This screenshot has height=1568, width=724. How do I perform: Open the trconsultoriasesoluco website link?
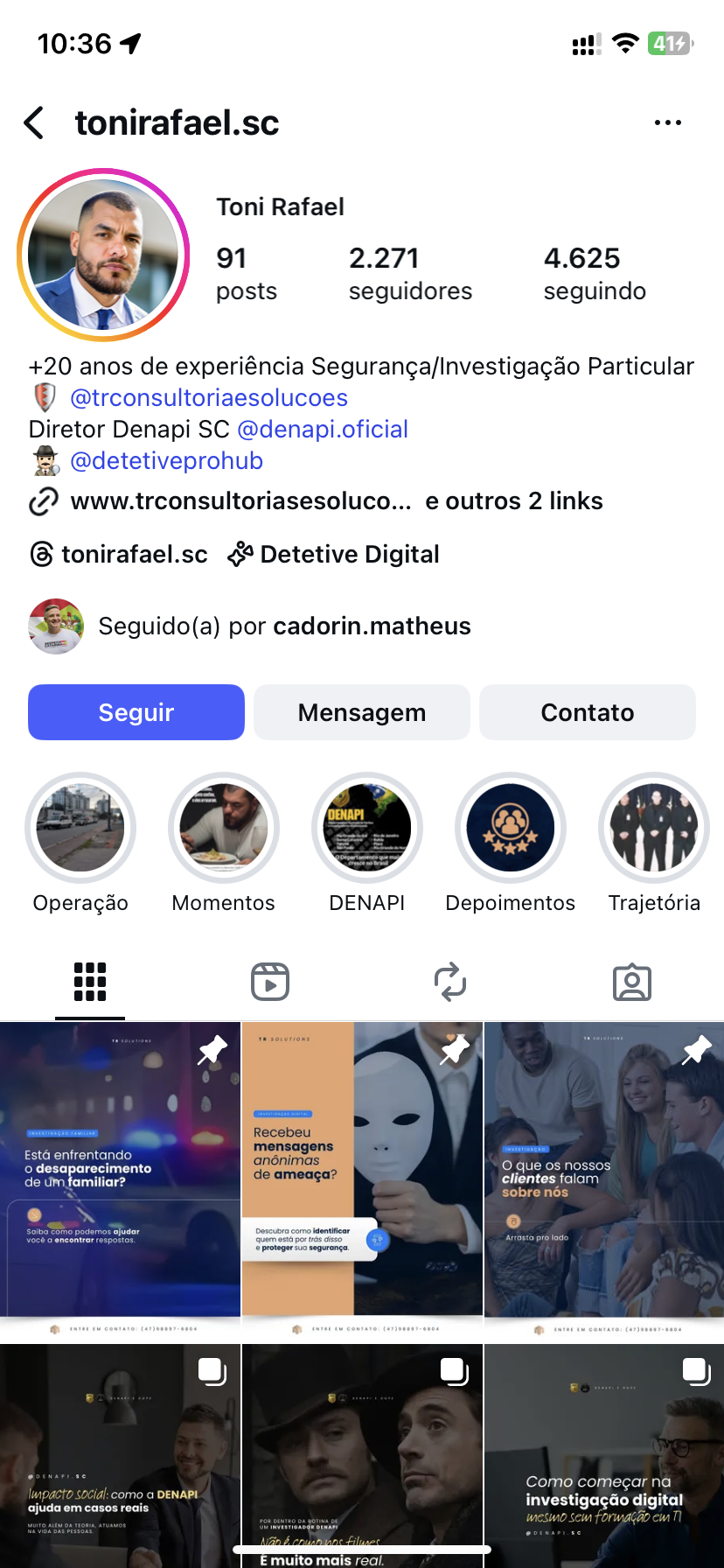pyautogui.click(x=240, y=501)
